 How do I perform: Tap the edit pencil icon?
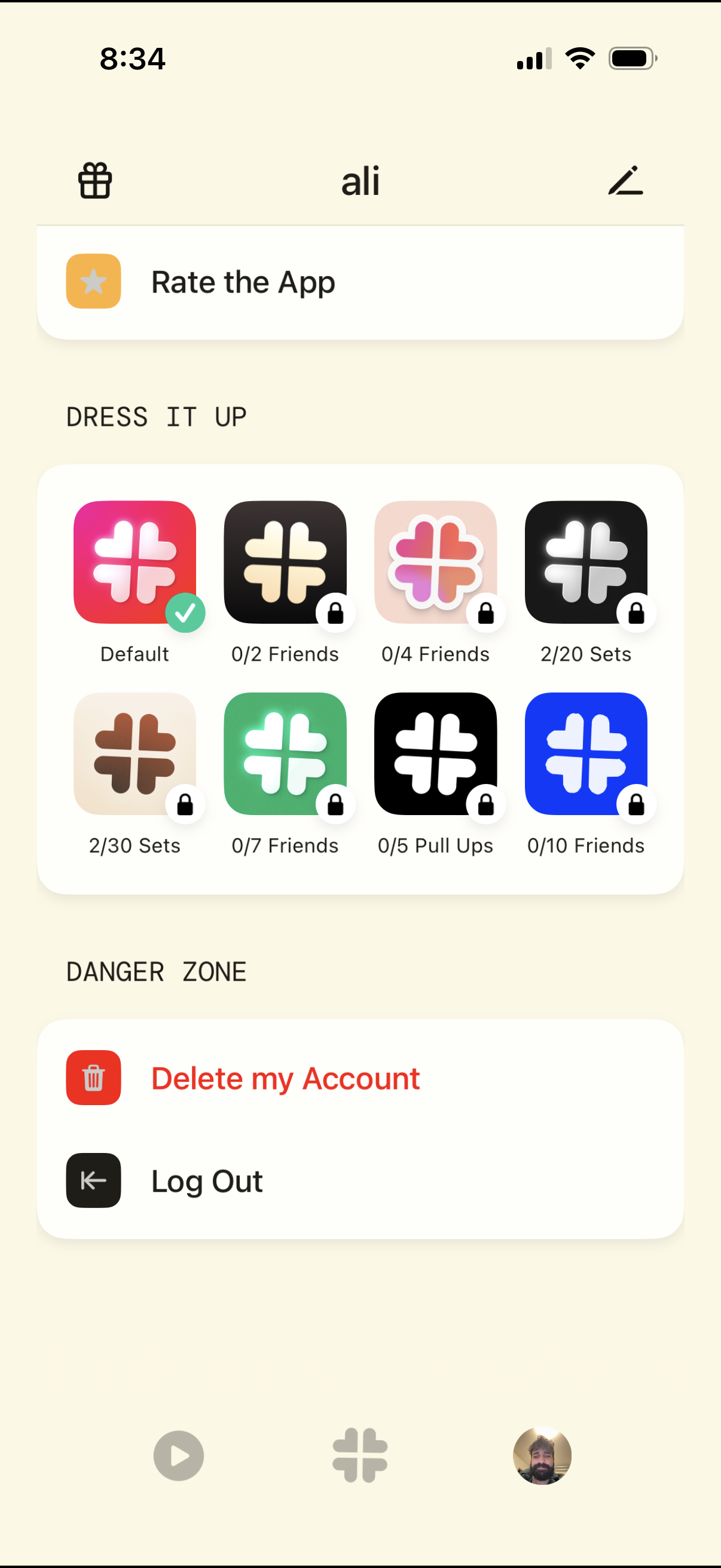click(x=625, y=181)
